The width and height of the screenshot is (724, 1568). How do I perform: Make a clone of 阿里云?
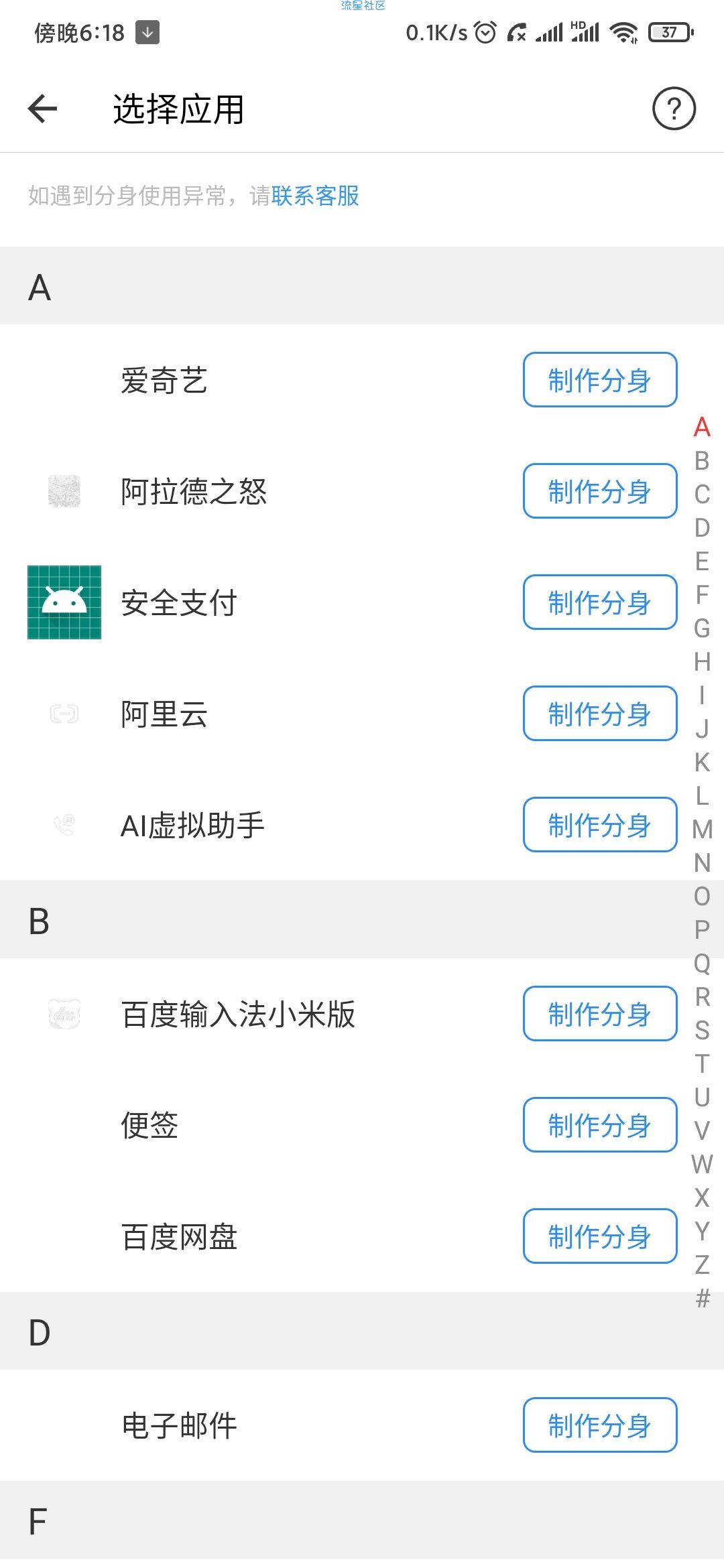coord(600,714)
